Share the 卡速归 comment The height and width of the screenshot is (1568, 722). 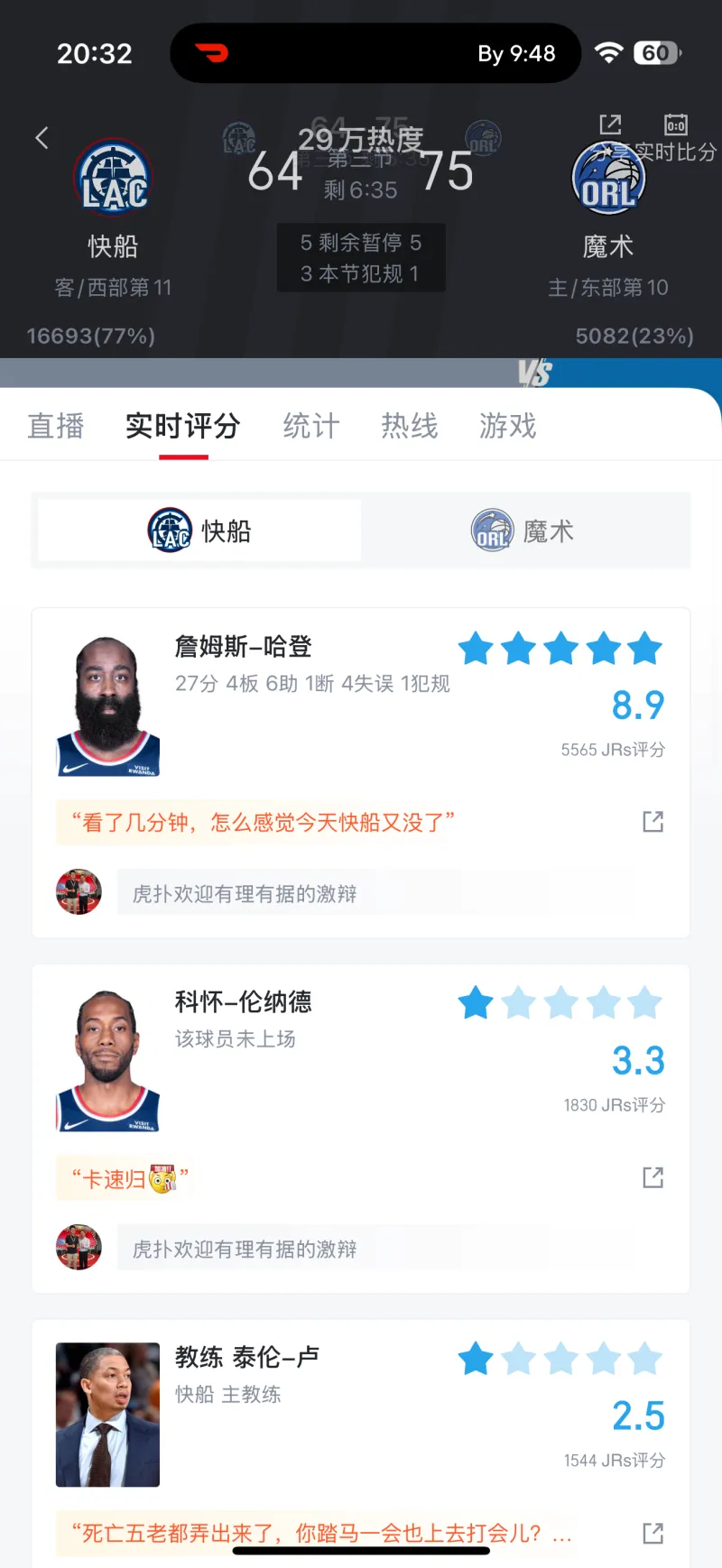point(653,1177)
